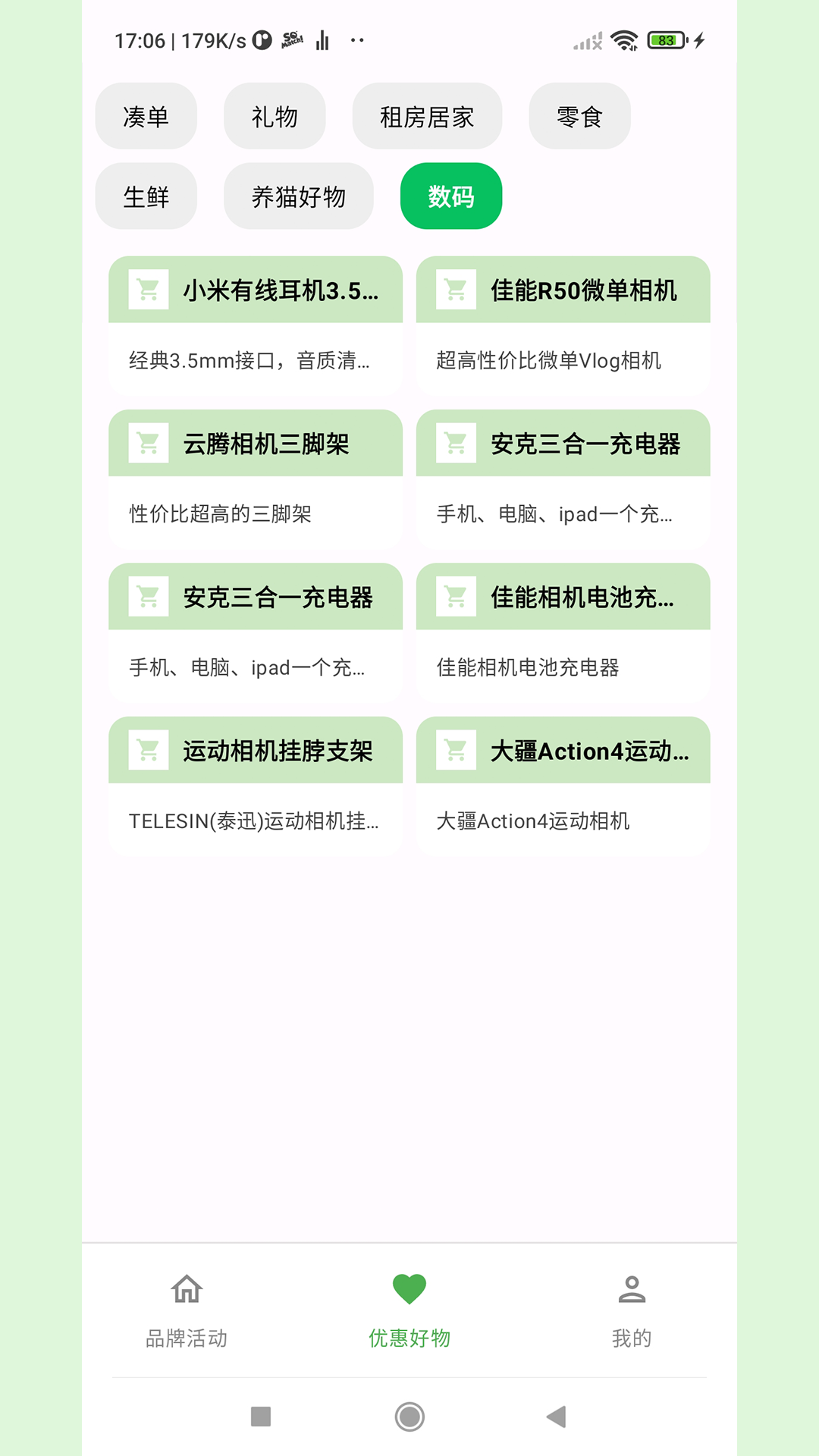Click the 凑单 filter button
The width and height of the screenshot is (819, 1456).
tap(146, 115)
